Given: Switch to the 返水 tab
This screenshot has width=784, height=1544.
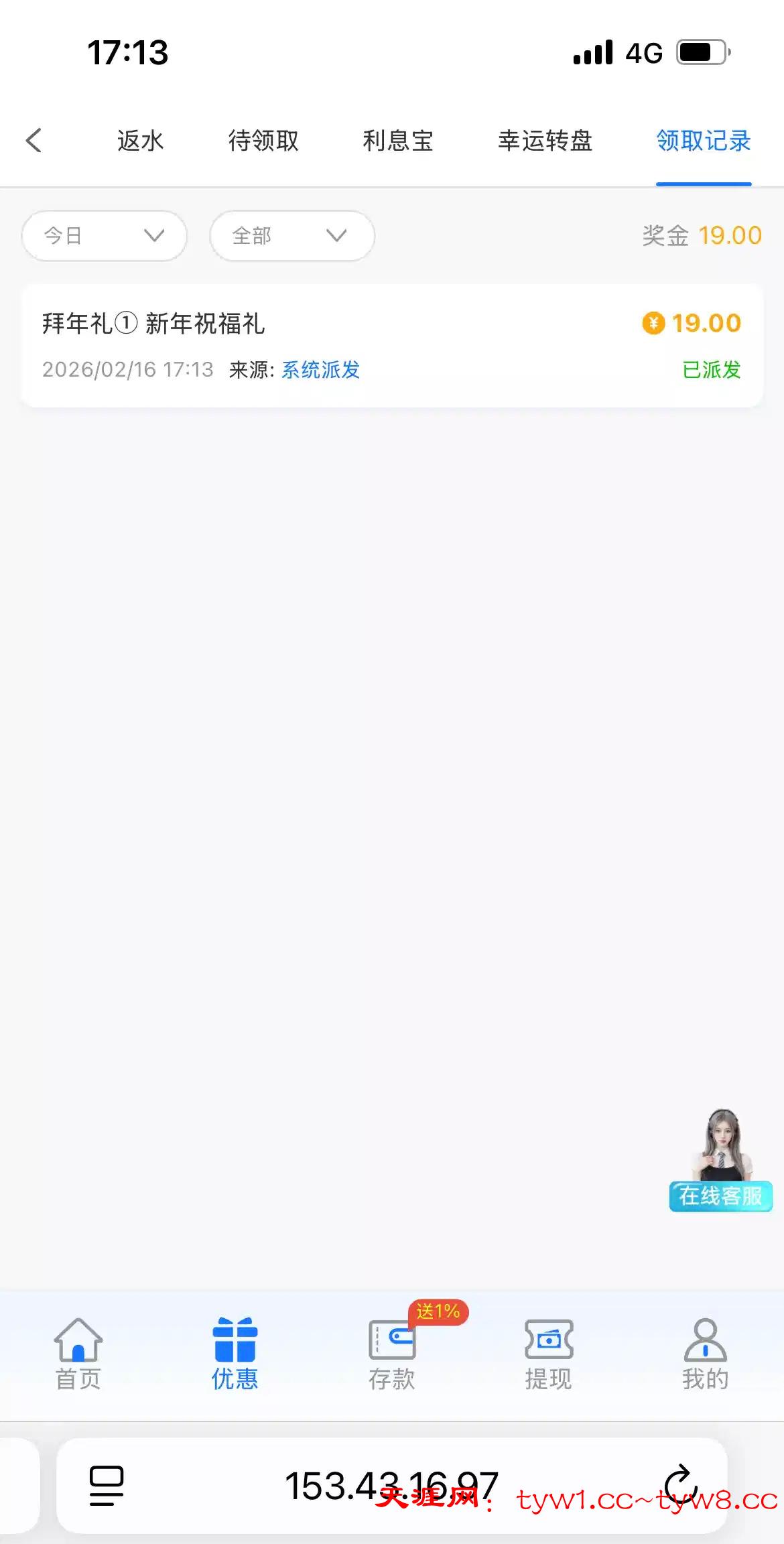Looking at the screenshot, I should [140, 141].
